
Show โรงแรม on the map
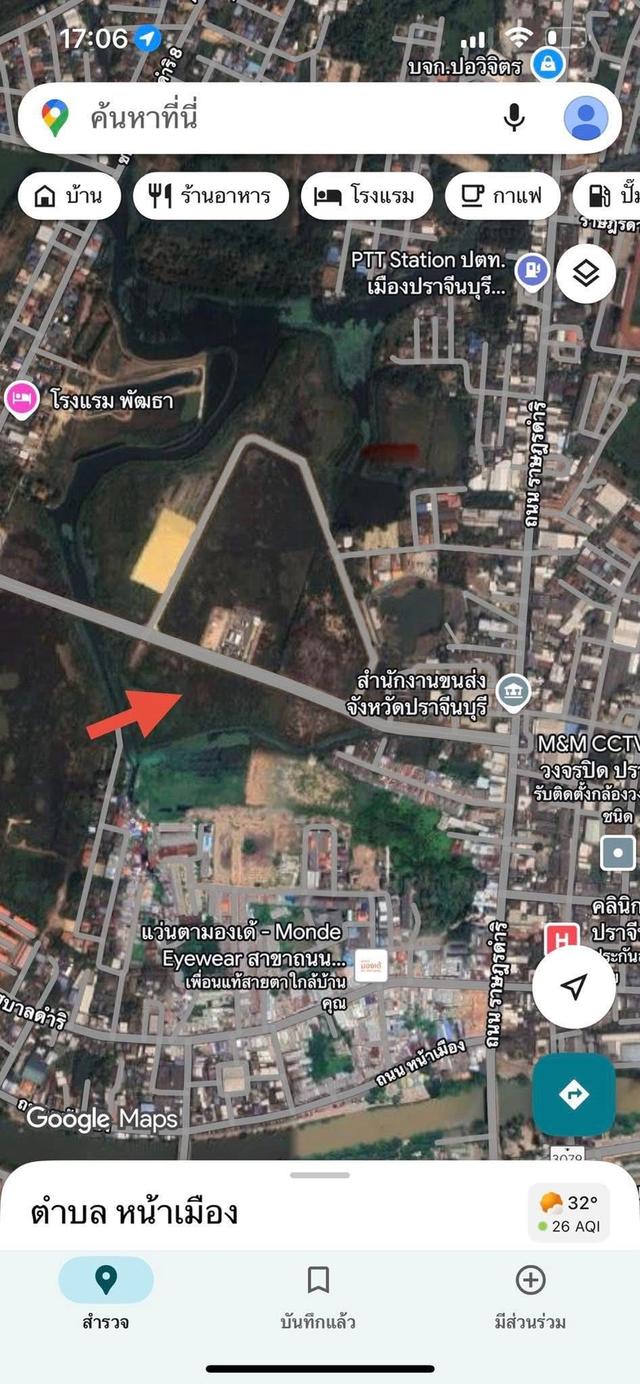(365, 196)
